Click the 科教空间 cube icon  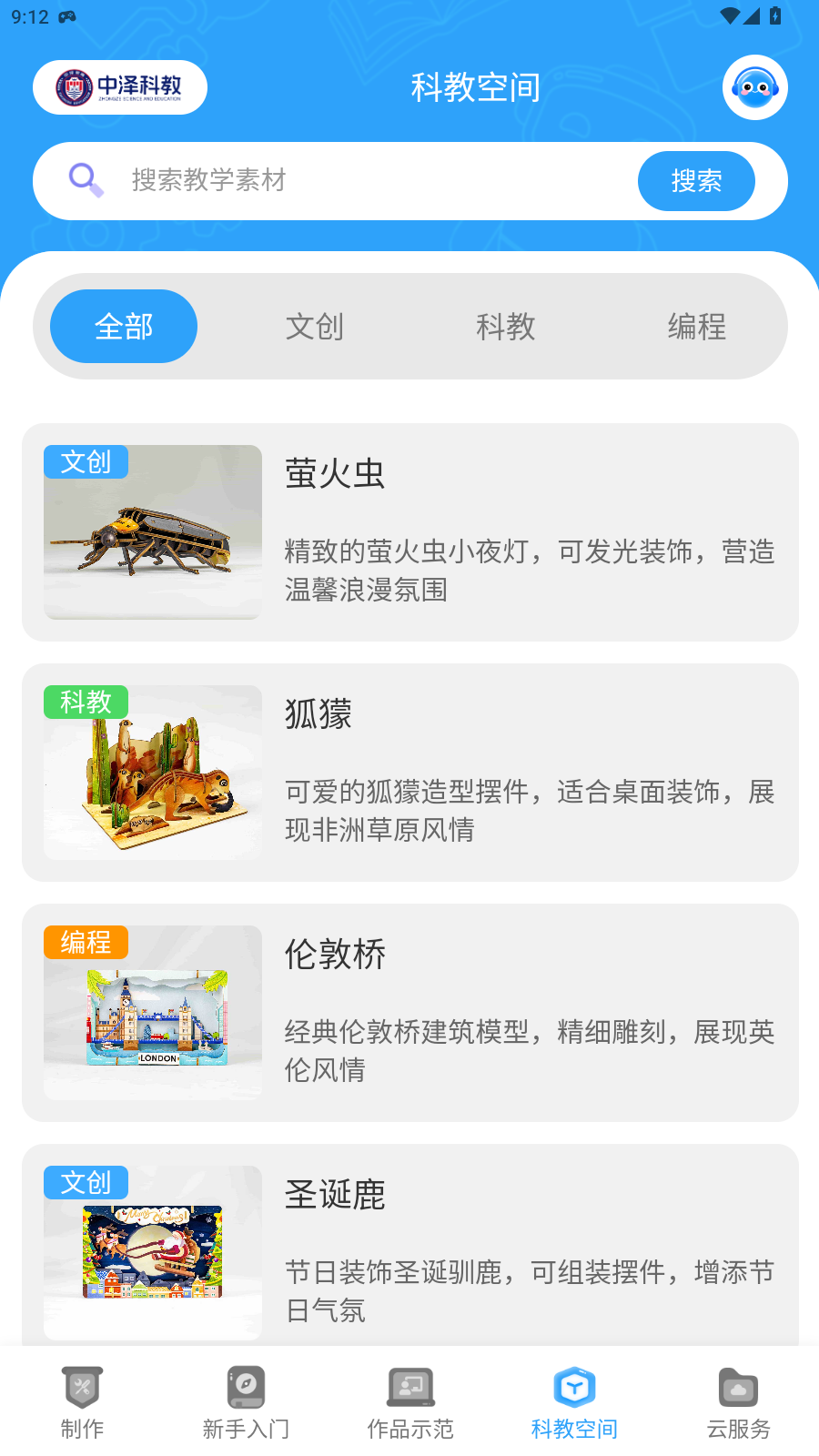pyautogui.click(x=573, y=1387)
